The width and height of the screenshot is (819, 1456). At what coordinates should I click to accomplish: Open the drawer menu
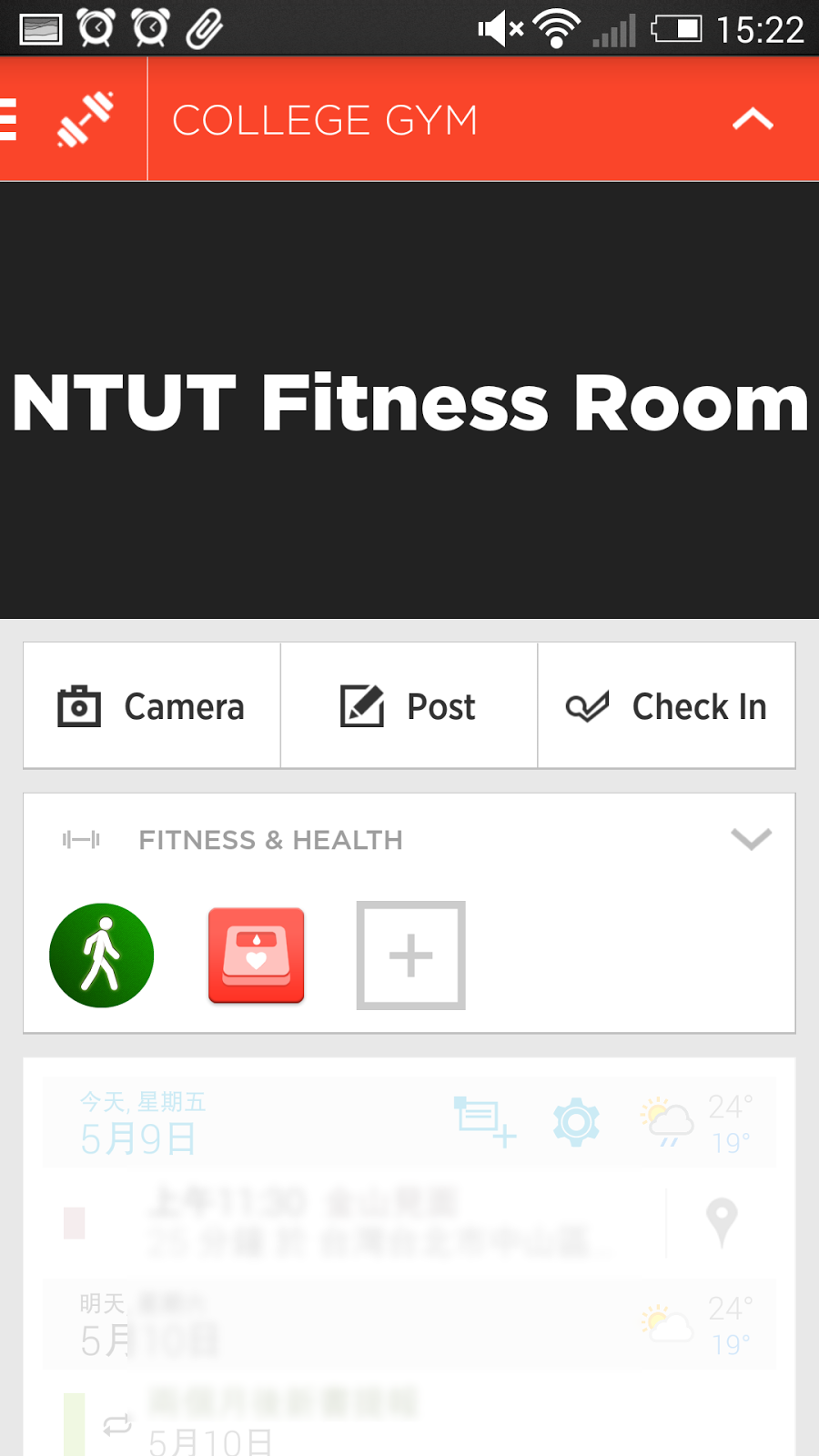(x=9, y=120)
